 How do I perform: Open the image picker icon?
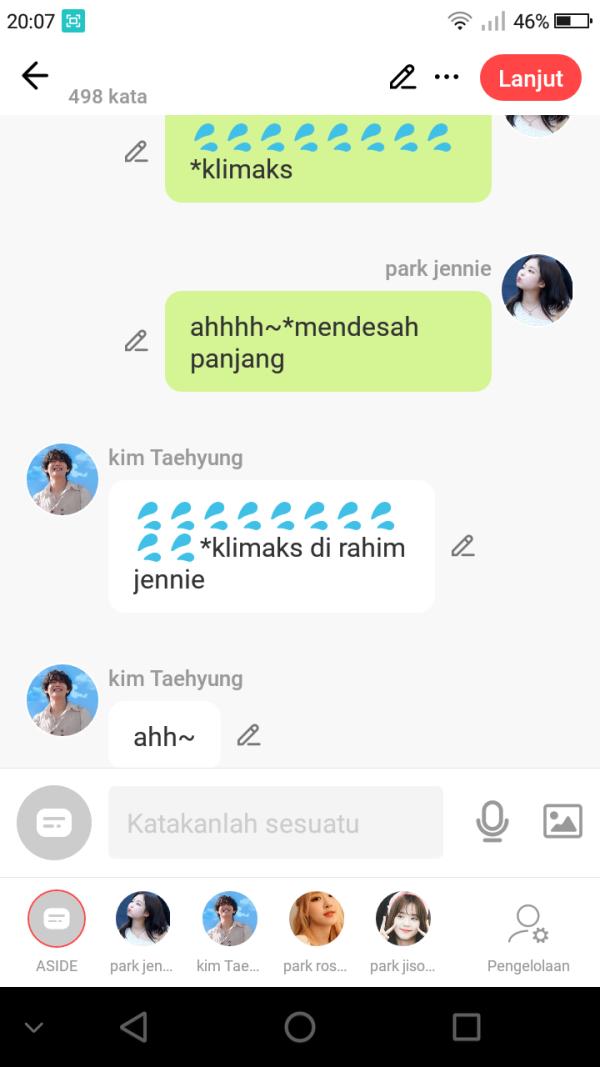[x=562, y=821]
